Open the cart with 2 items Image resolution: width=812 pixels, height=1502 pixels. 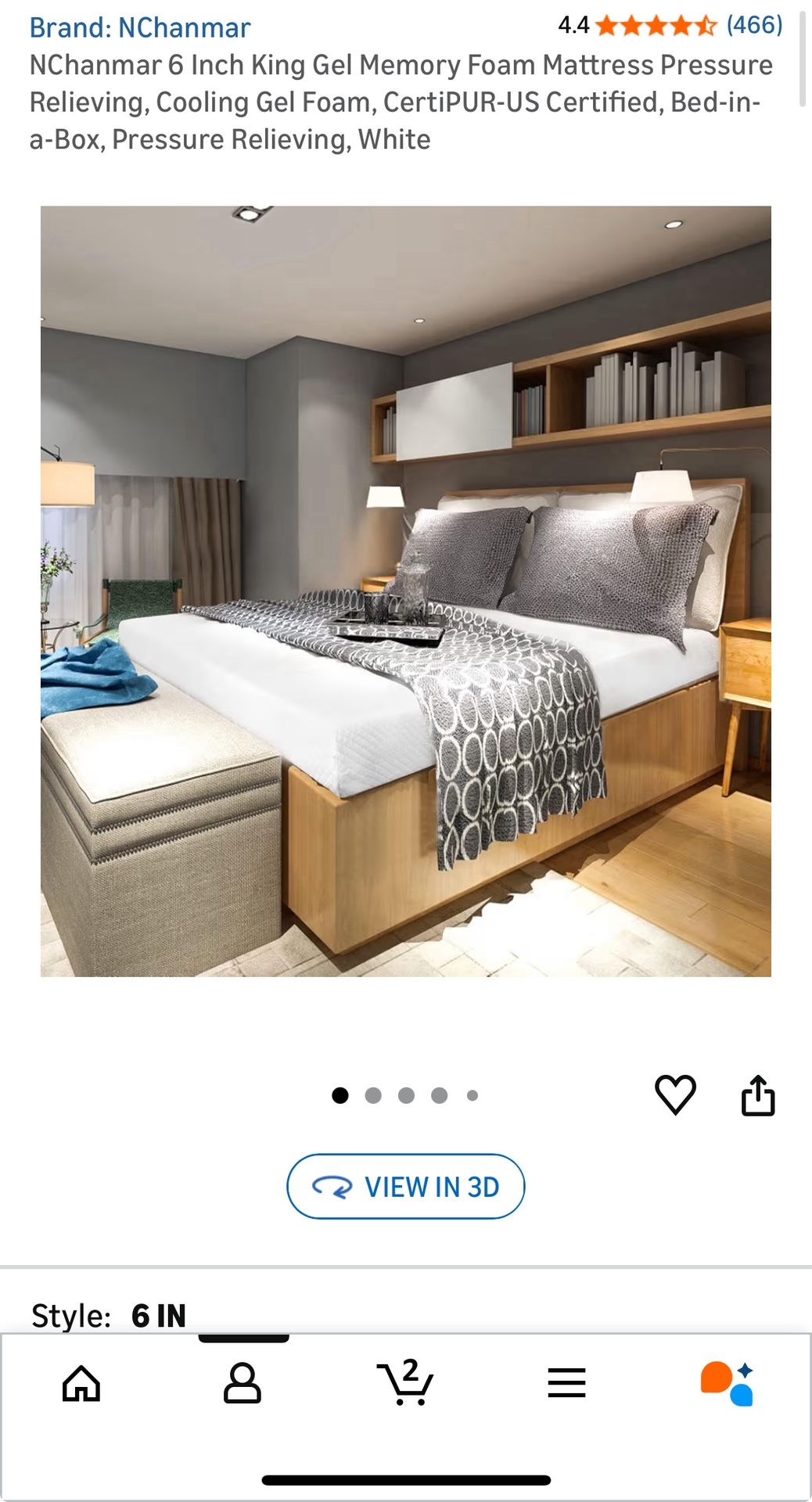(405, 1383)
